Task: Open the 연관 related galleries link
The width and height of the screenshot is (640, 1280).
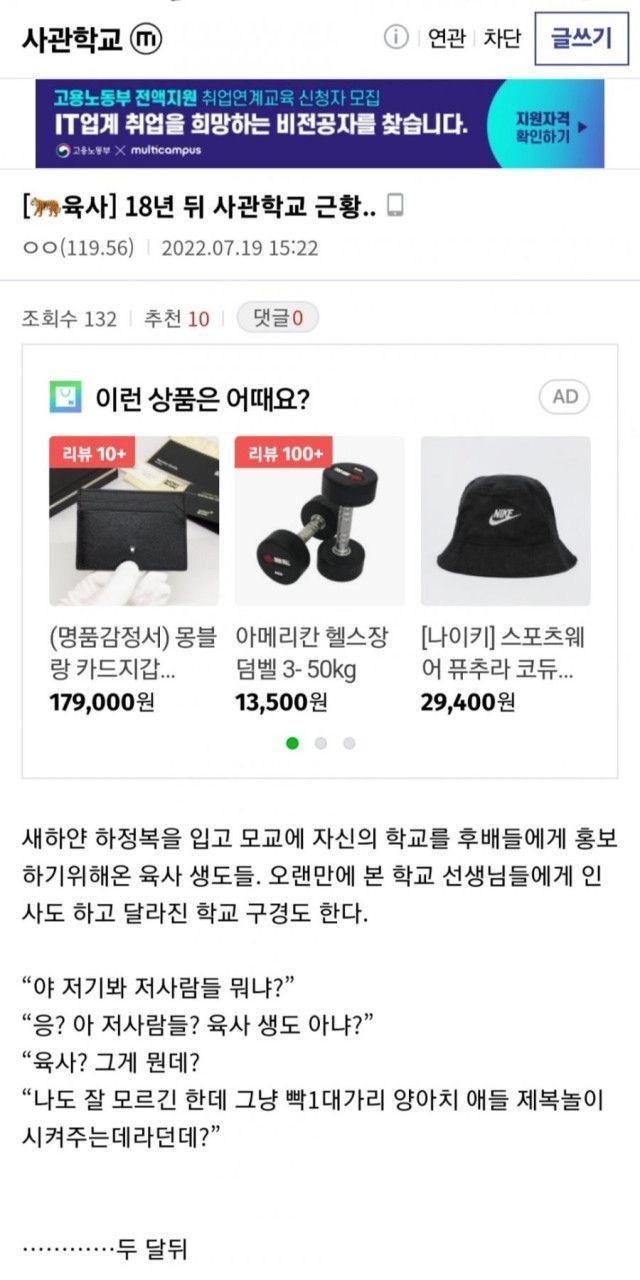Action: click(x=447, y=39)
